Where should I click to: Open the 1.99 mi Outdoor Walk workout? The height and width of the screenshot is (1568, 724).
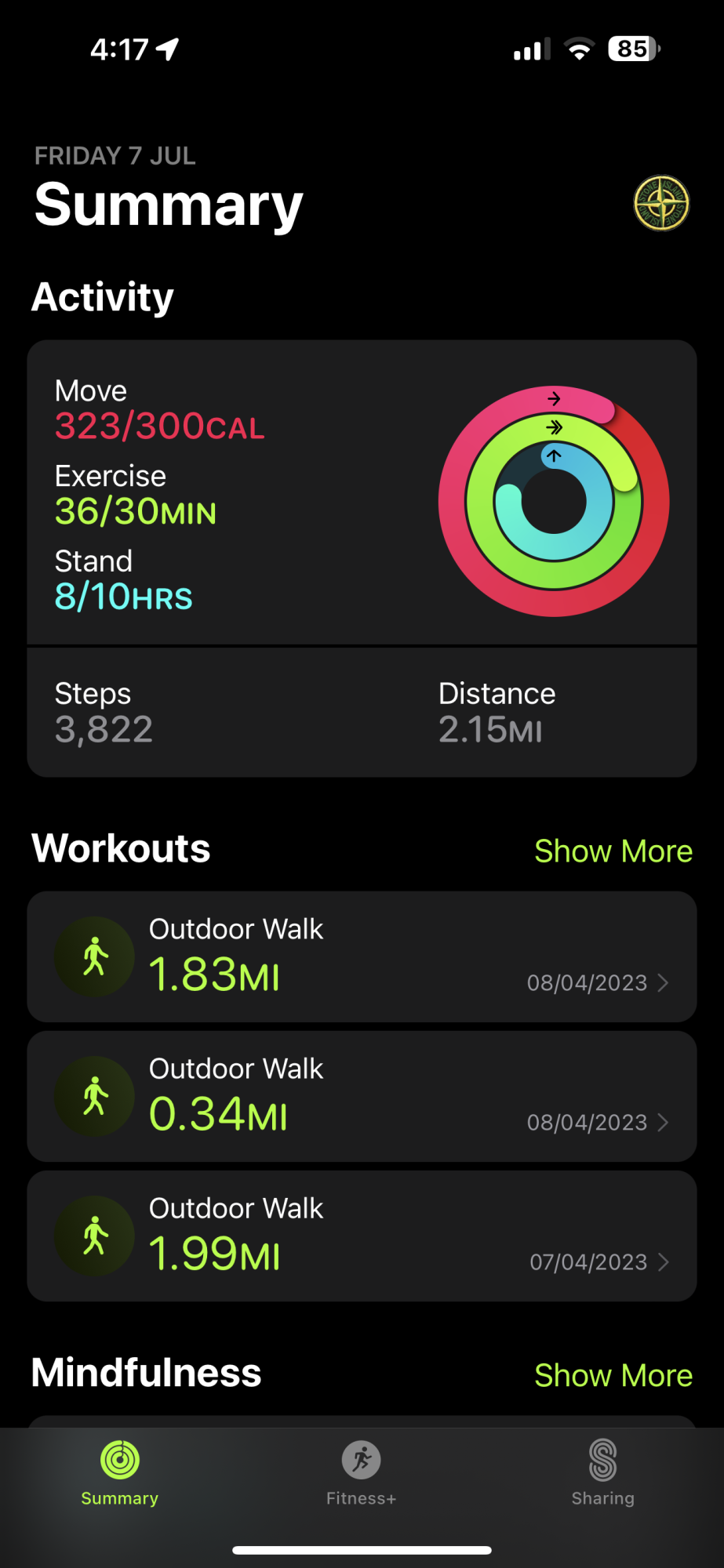pos(362,1236)
